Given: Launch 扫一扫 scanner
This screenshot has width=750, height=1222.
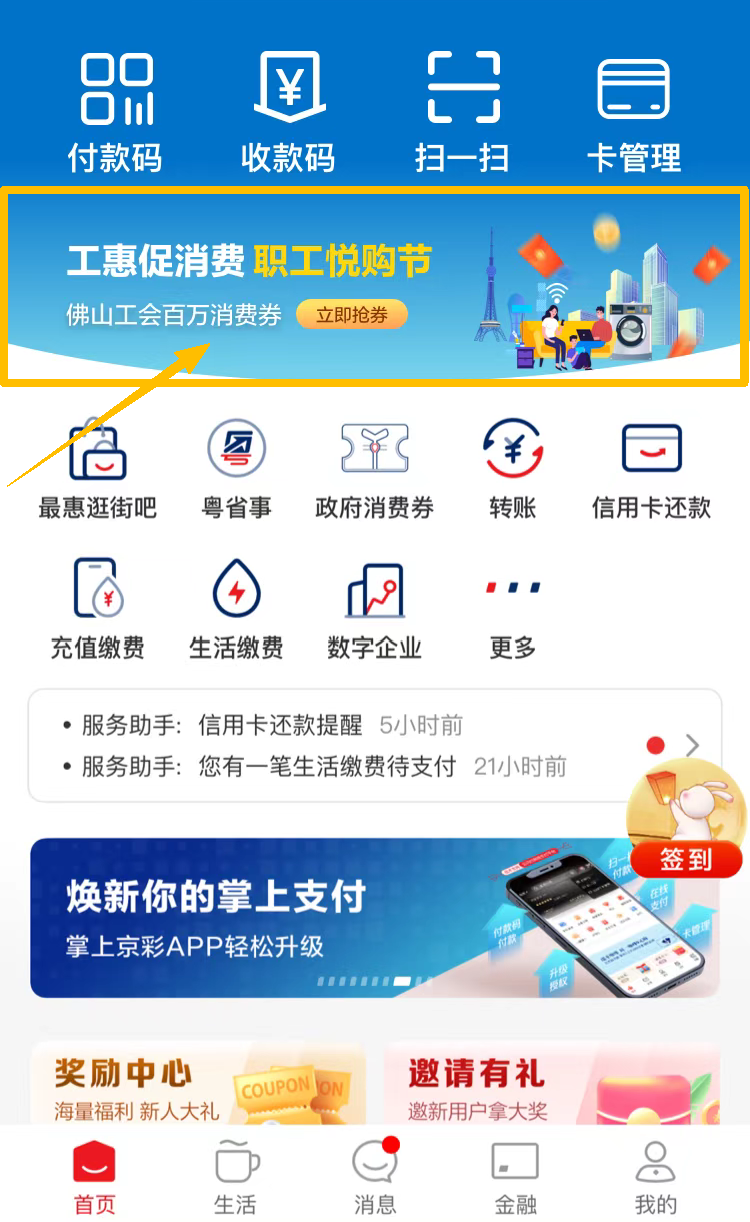Looking at the screenshot, I should 462,112.
